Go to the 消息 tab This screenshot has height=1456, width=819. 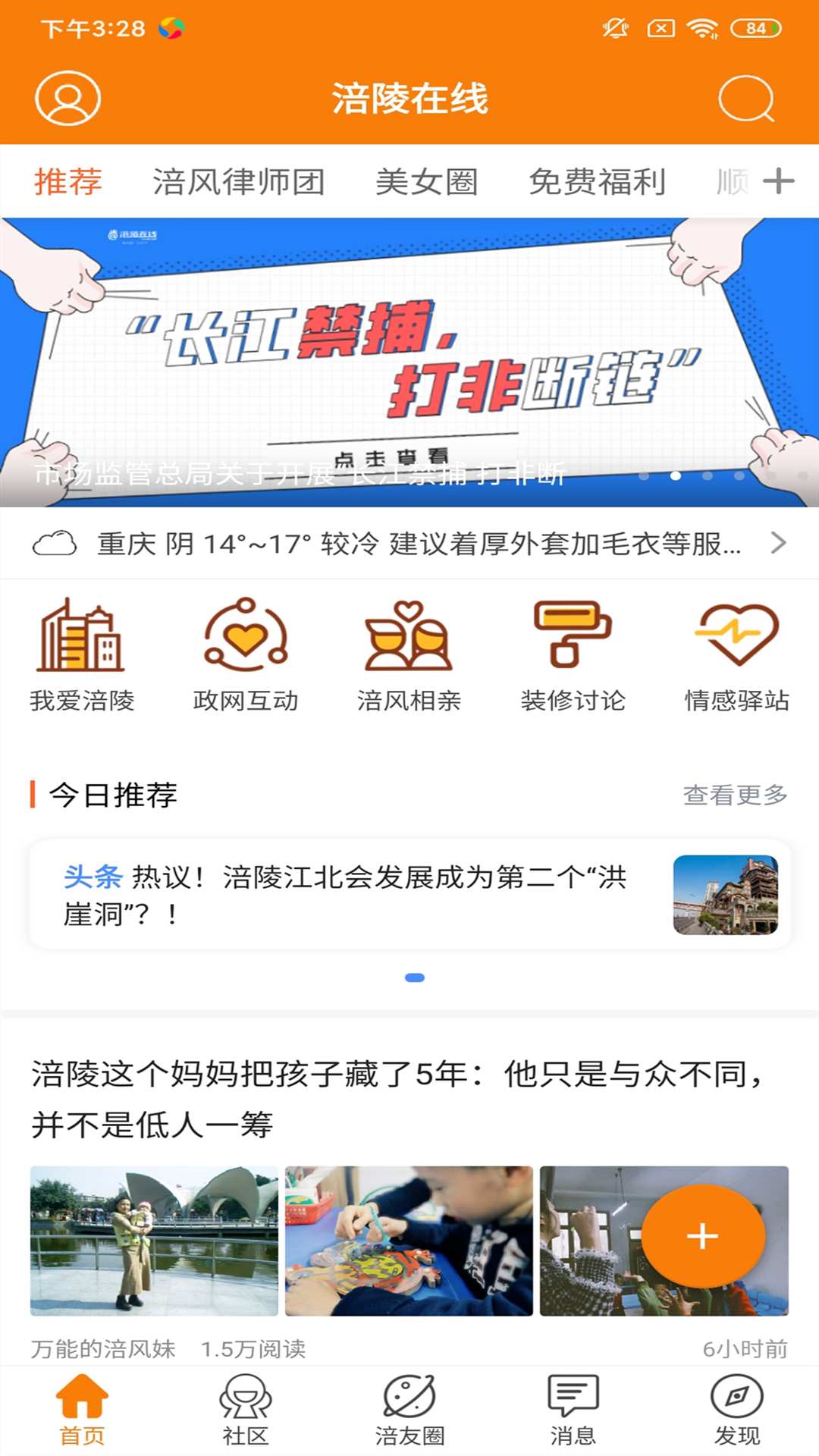coord(573,1410)
